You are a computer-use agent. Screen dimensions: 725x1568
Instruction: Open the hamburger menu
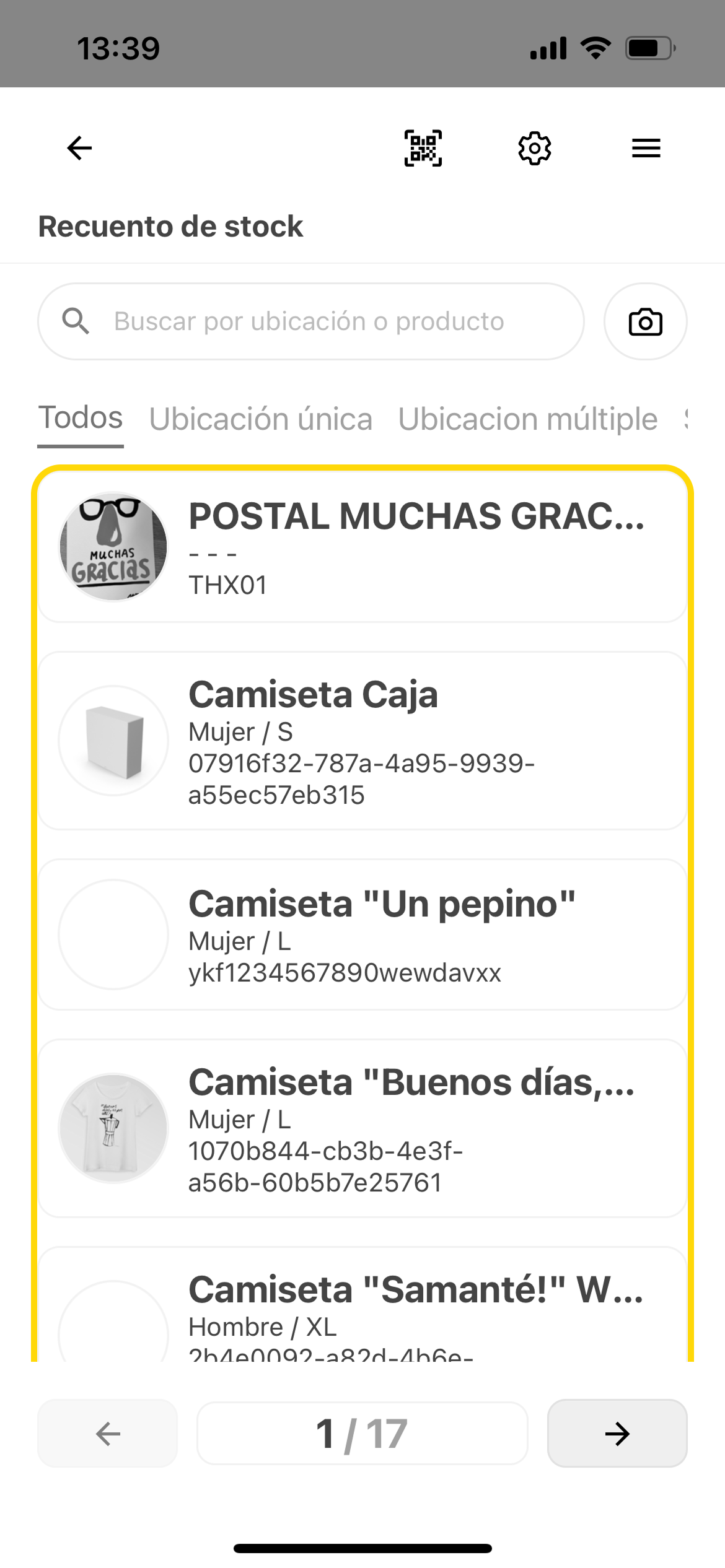click(x=646, y=148)
